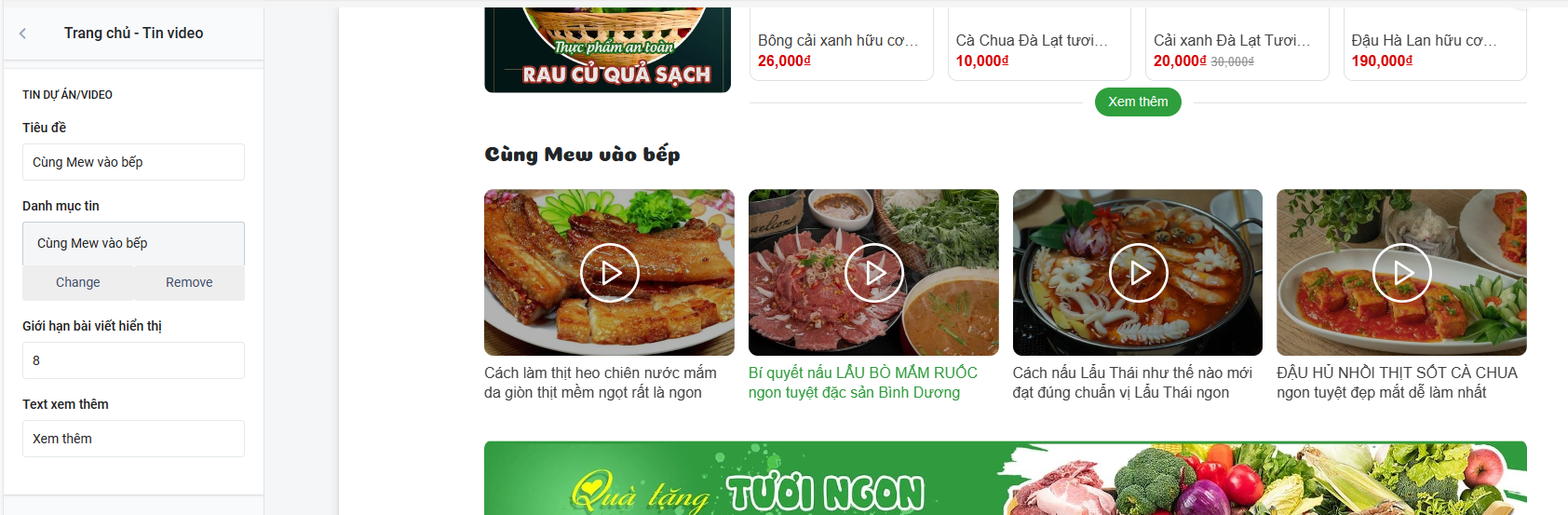Edit the Tiêu đề text field

pos(133,162)
